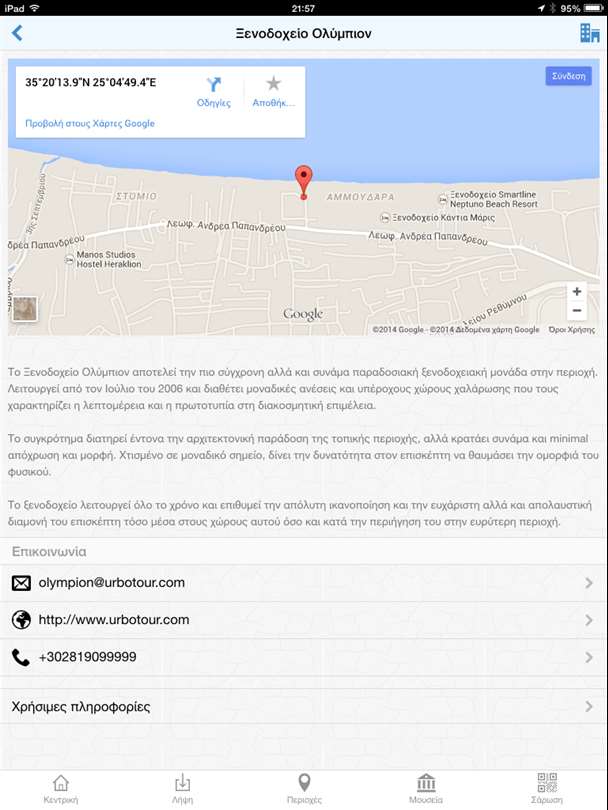Open the Σάρωση QR scan tab

click(547, 788)
